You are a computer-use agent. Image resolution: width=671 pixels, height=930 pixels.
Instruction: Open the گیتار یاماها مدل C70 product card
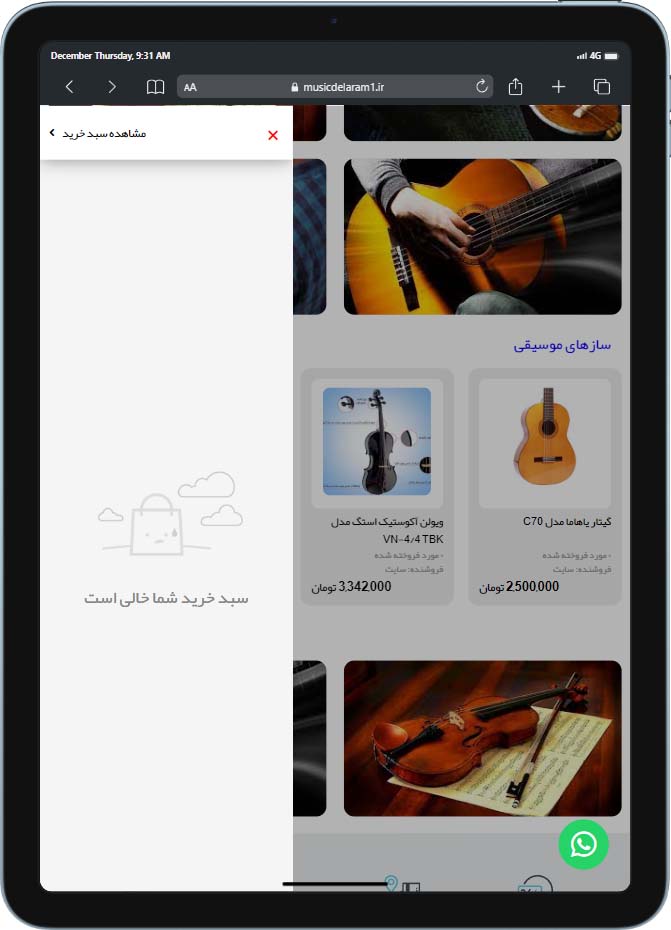(545, 486)
